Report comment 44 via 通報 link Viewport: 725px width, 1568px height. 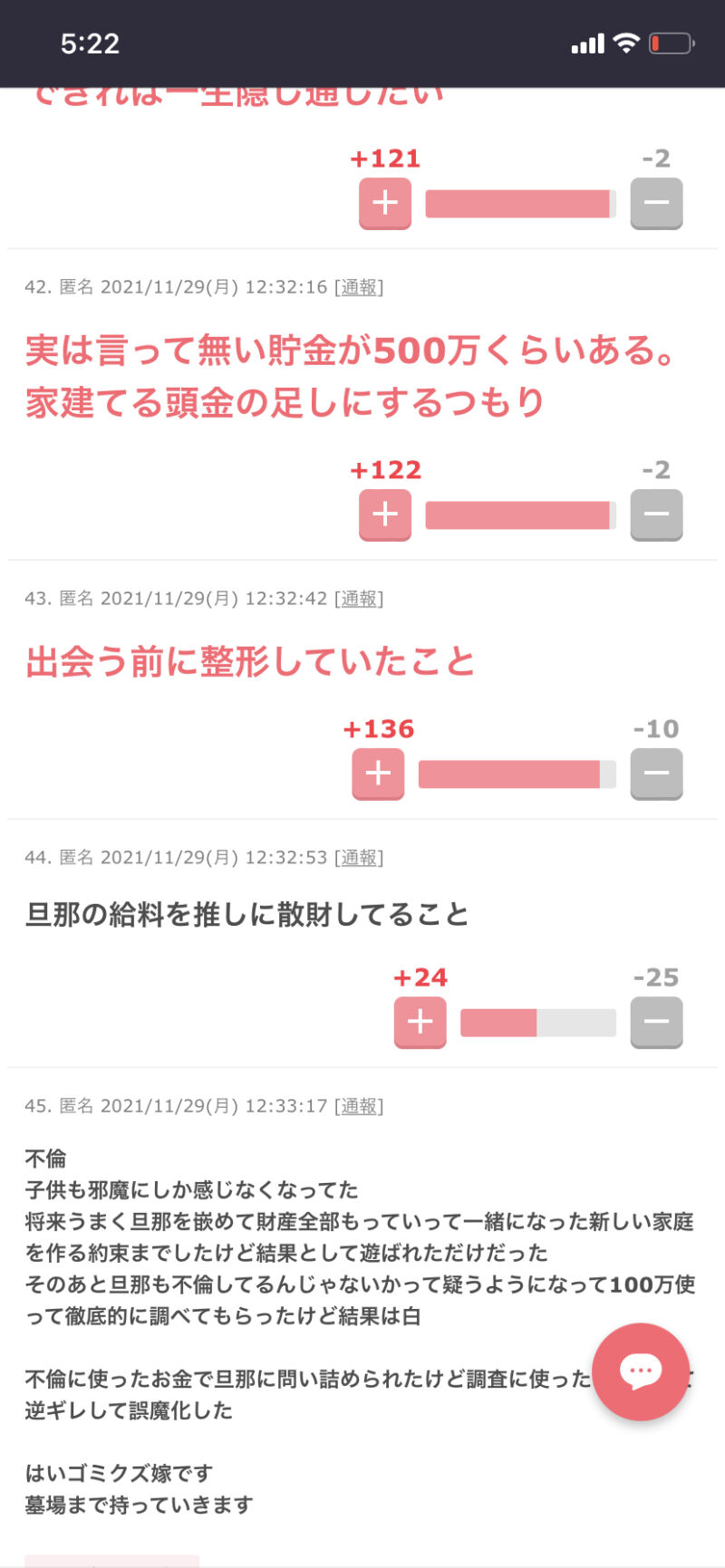(359, 858)
